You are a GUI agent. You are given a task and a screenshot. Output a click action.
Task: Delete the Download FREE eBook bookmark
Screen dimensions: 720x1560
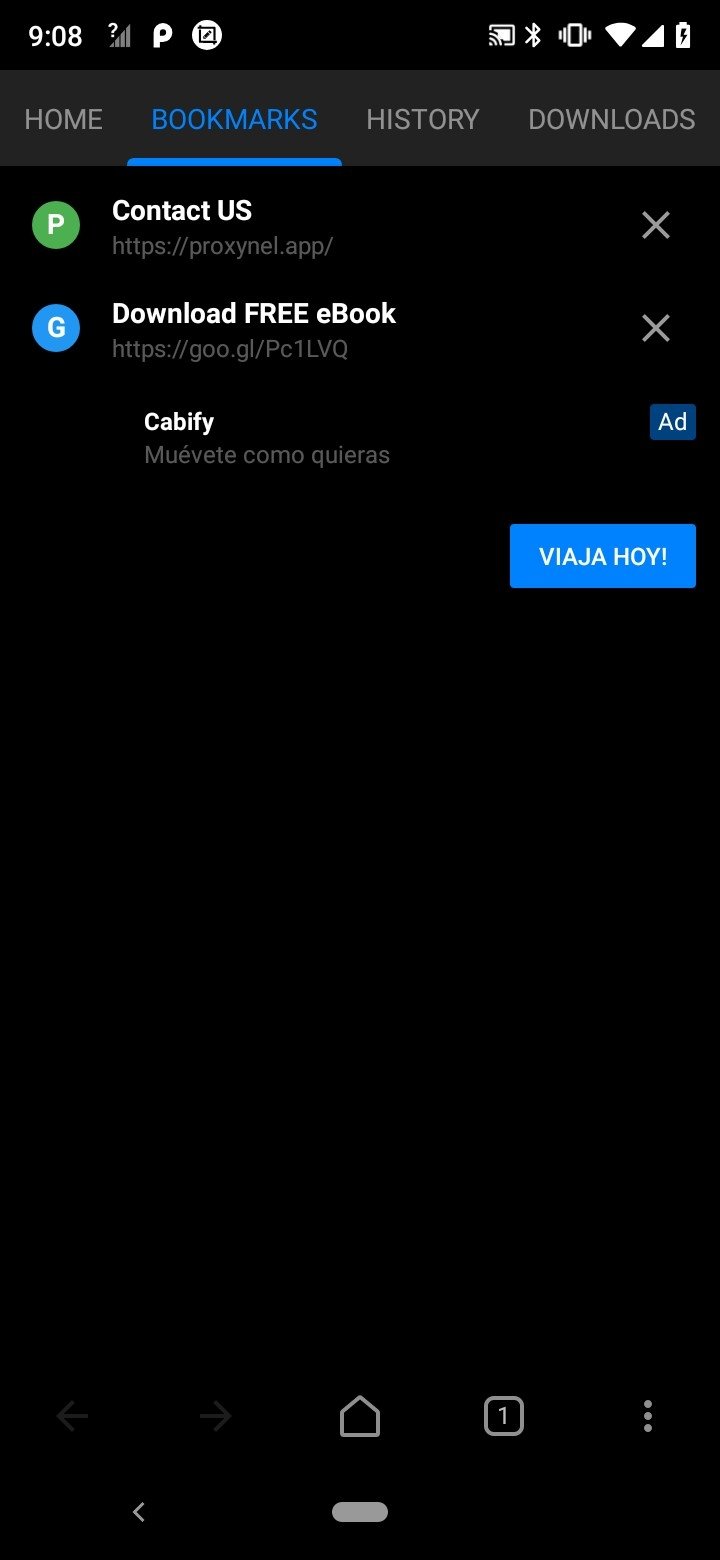(x=656, y=328)
